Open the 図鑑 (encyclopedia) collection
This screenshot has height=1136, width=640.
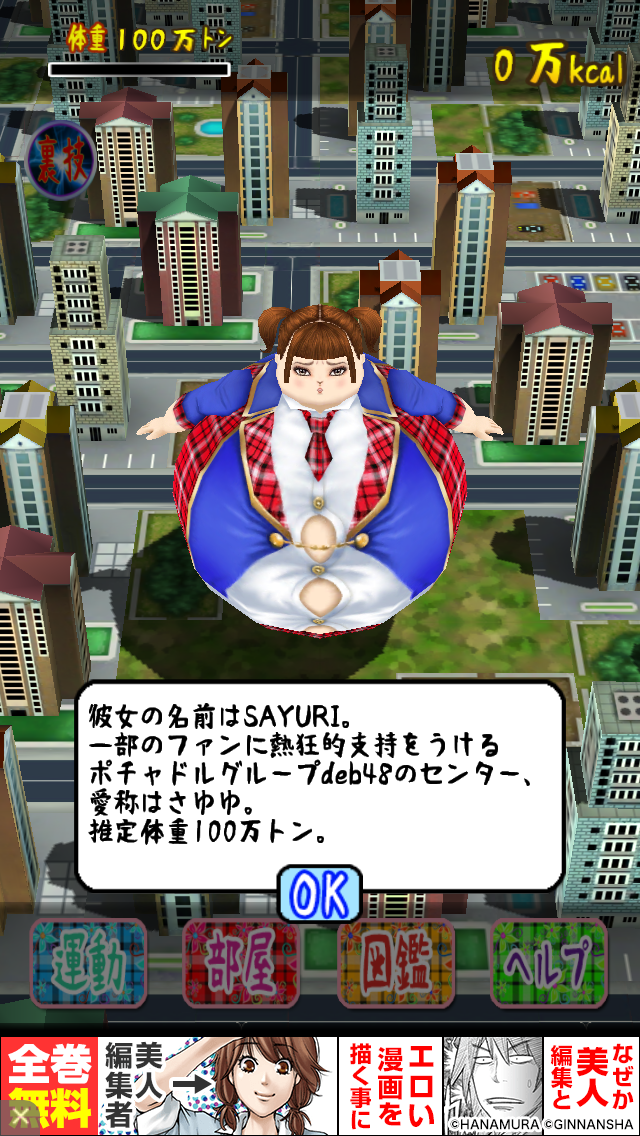(396, 963)
